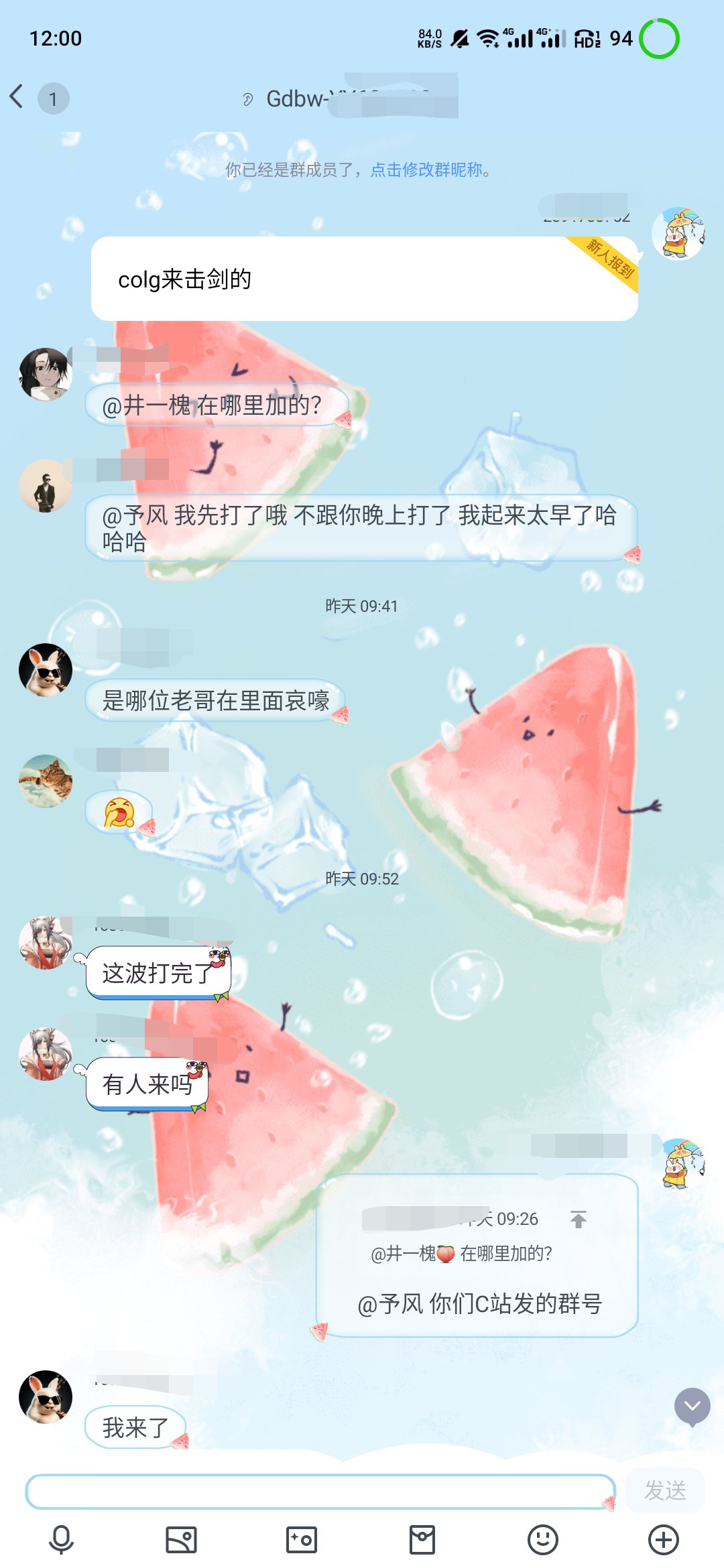This screenshot has width=724, height=1568.
Task: View profile of sender of 是哪位老哥在里面哀嚎
Action: coord(46,669)
